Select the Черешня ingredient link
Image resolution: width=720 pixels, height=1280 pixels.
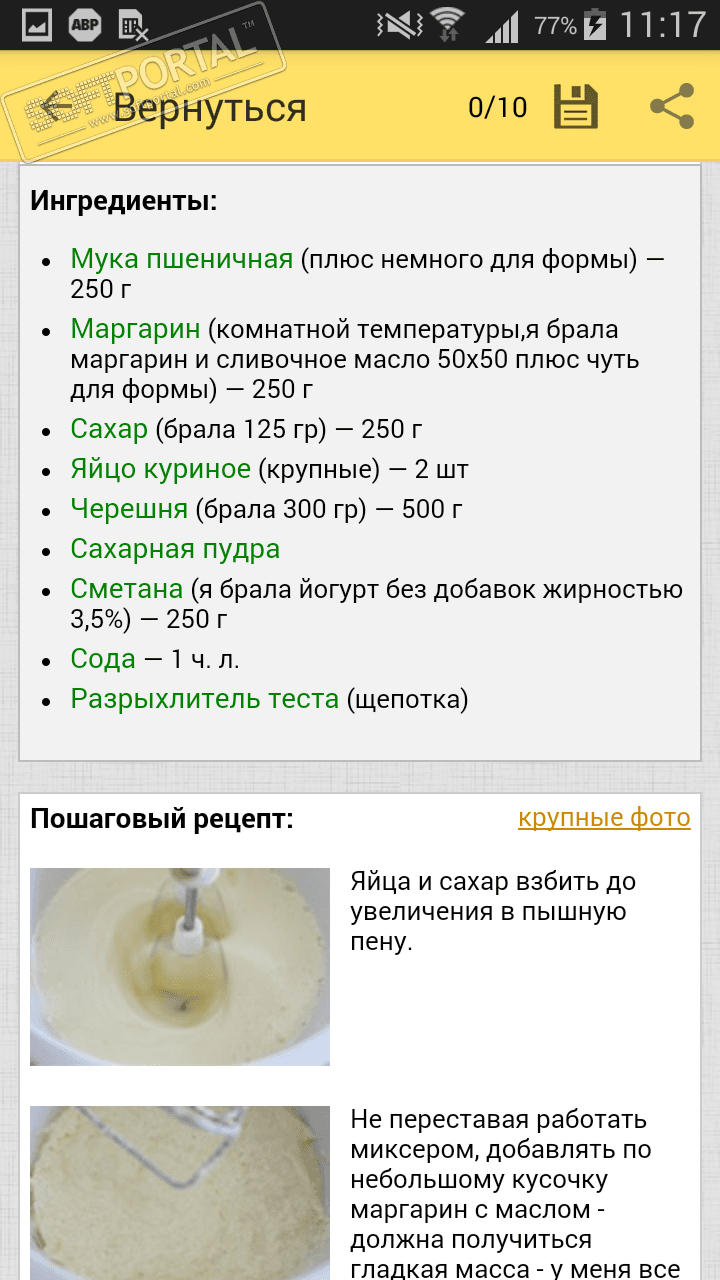(x=129, y=509)
